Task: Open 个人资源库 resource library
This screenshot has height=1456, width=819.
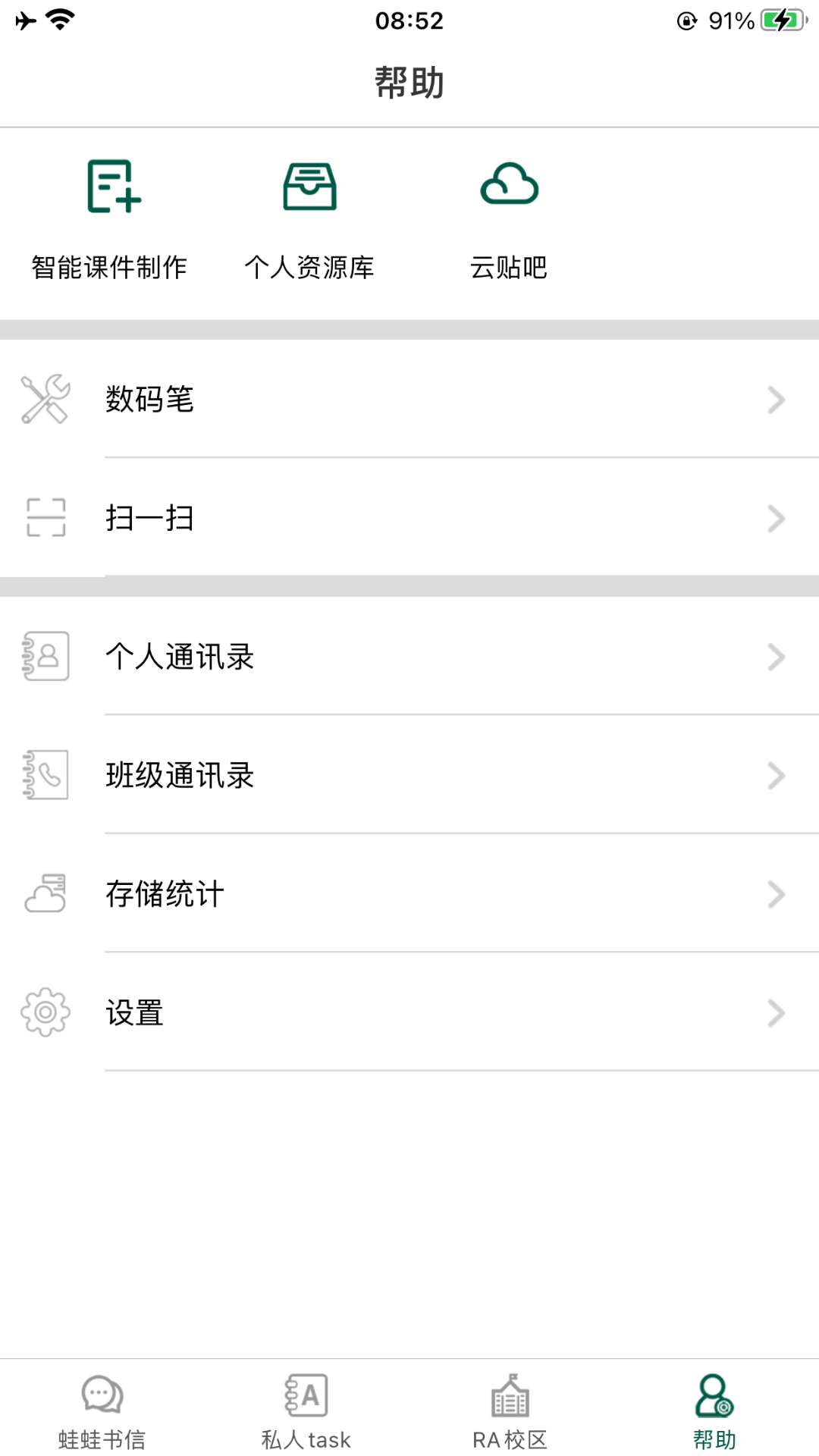Action: tap(308, 216)
